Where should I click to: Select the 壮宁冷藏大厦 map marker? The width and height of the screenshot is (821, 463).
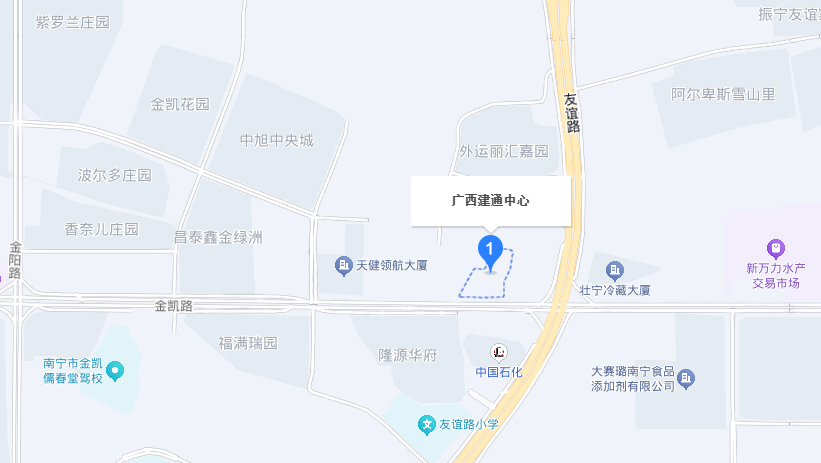[x=614, y=269]
